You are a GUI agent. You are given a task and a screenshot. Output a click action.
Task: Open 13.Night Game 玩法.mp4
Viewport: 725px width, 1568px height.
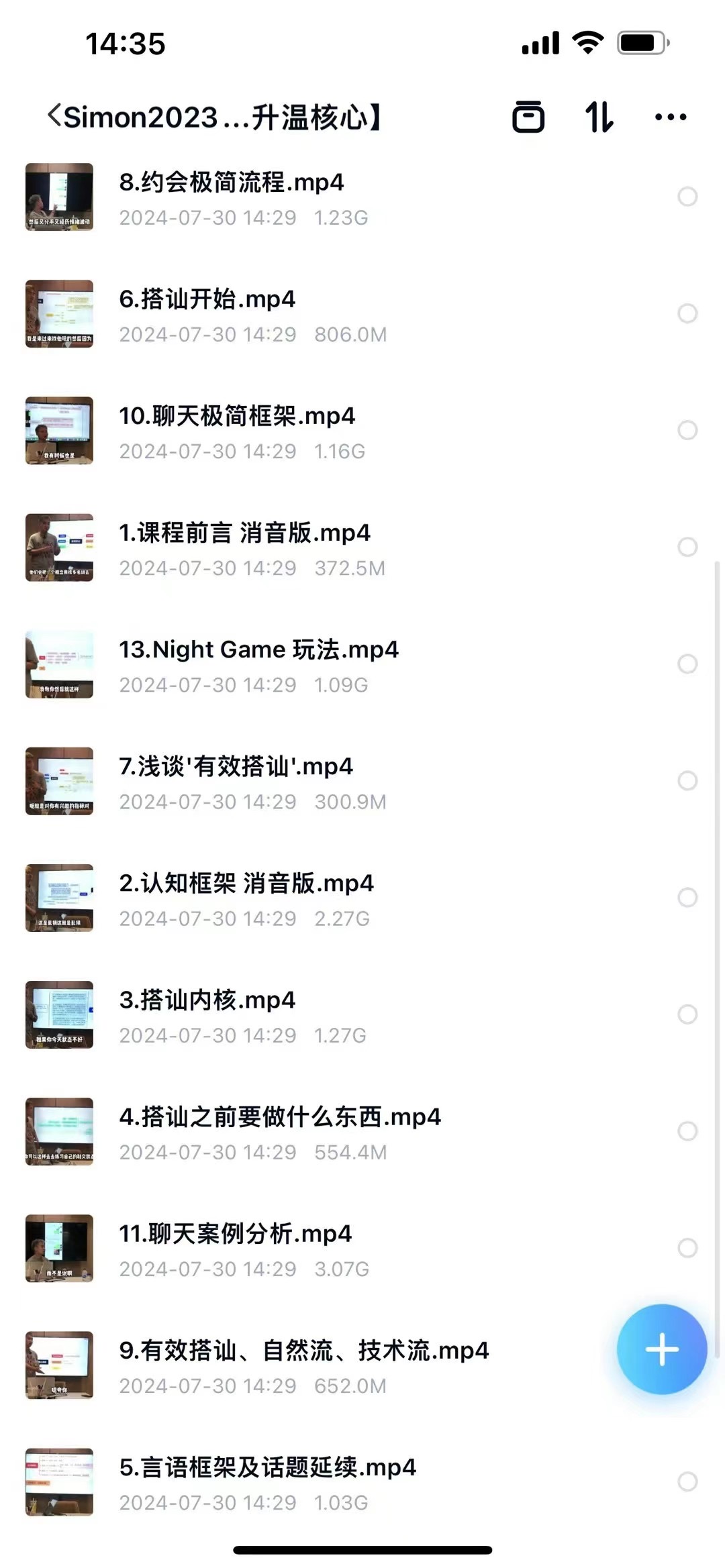258,649
